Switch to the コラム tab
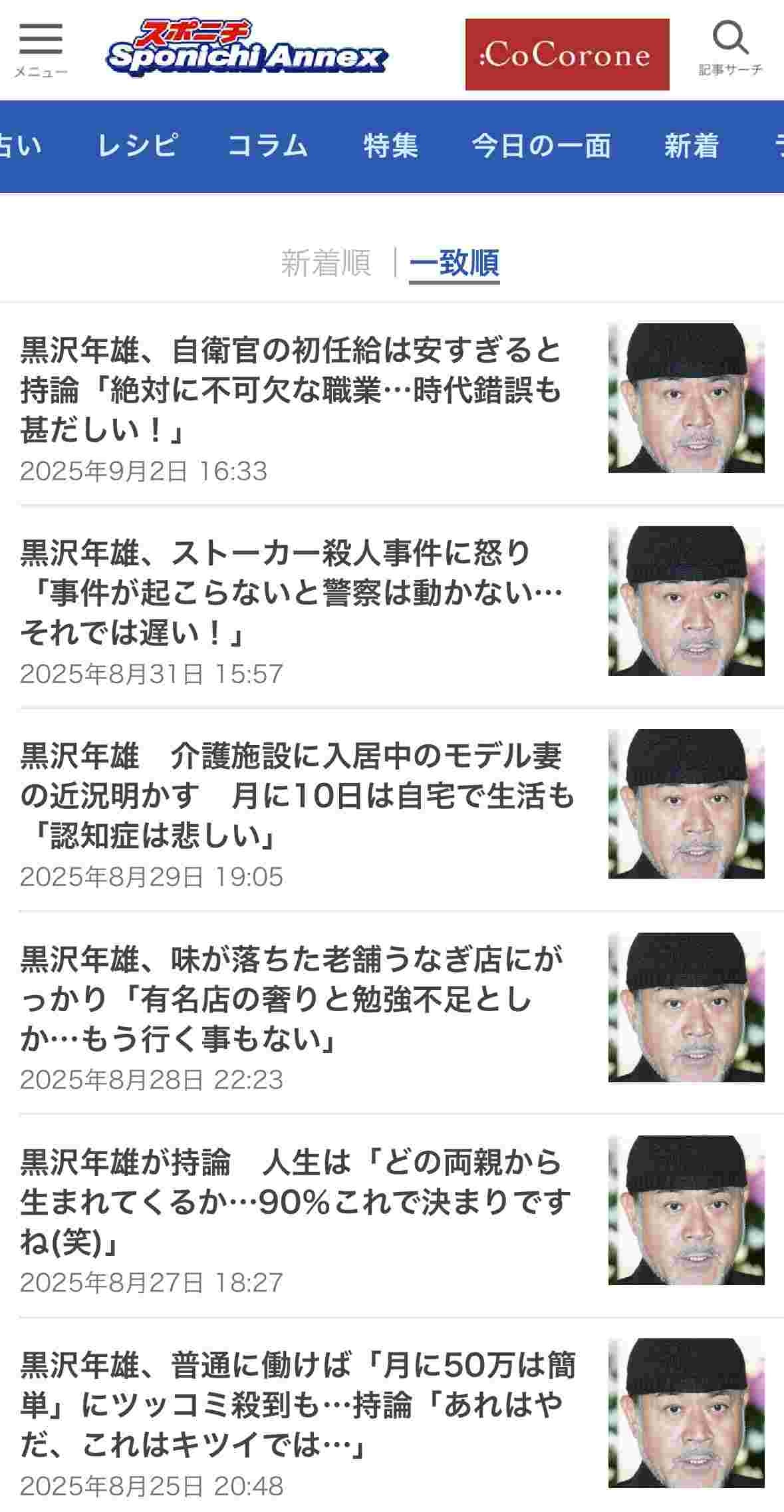 tap(268, 146)
